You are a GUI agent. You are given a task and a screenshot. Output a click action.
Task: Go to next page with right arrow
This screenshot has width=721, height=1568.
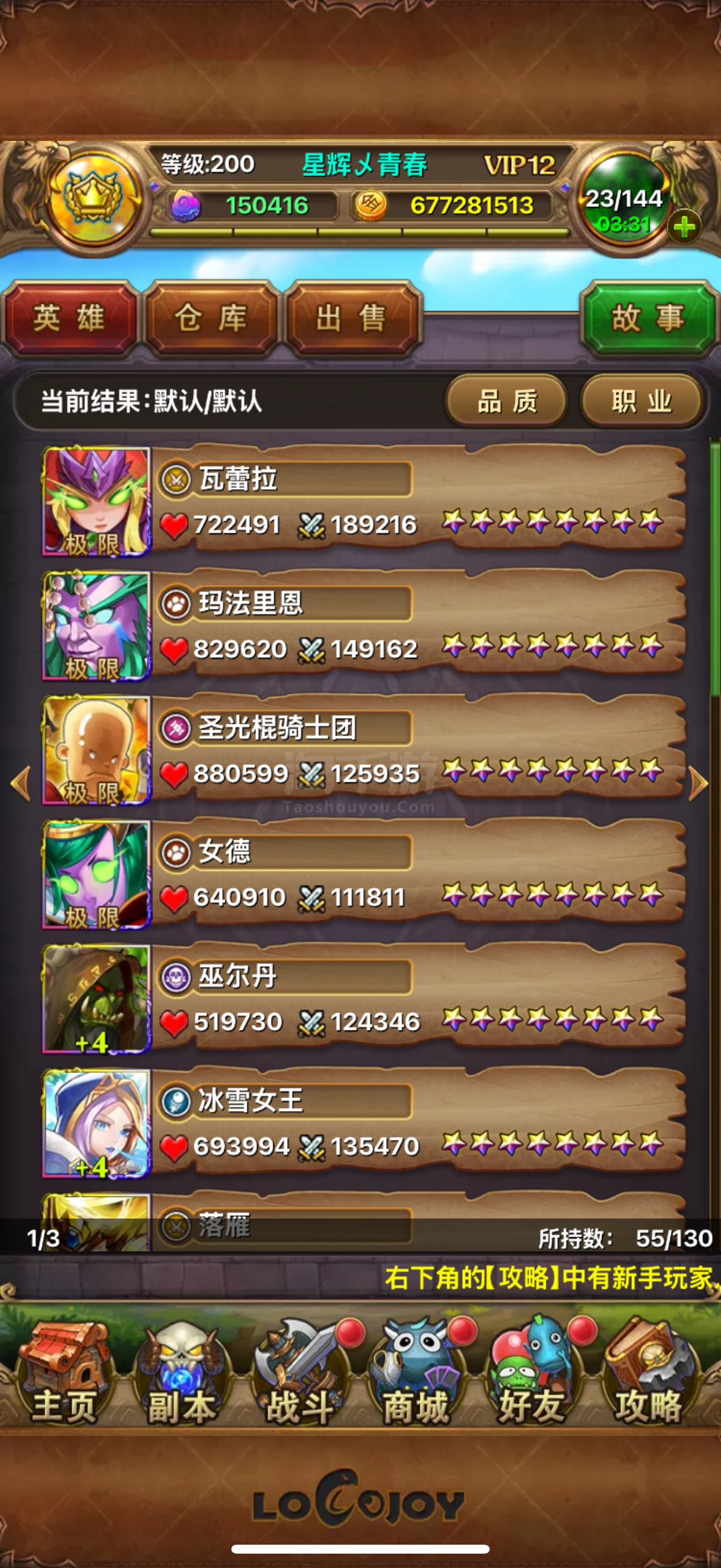pyautogui.click(x=698, y=783)
